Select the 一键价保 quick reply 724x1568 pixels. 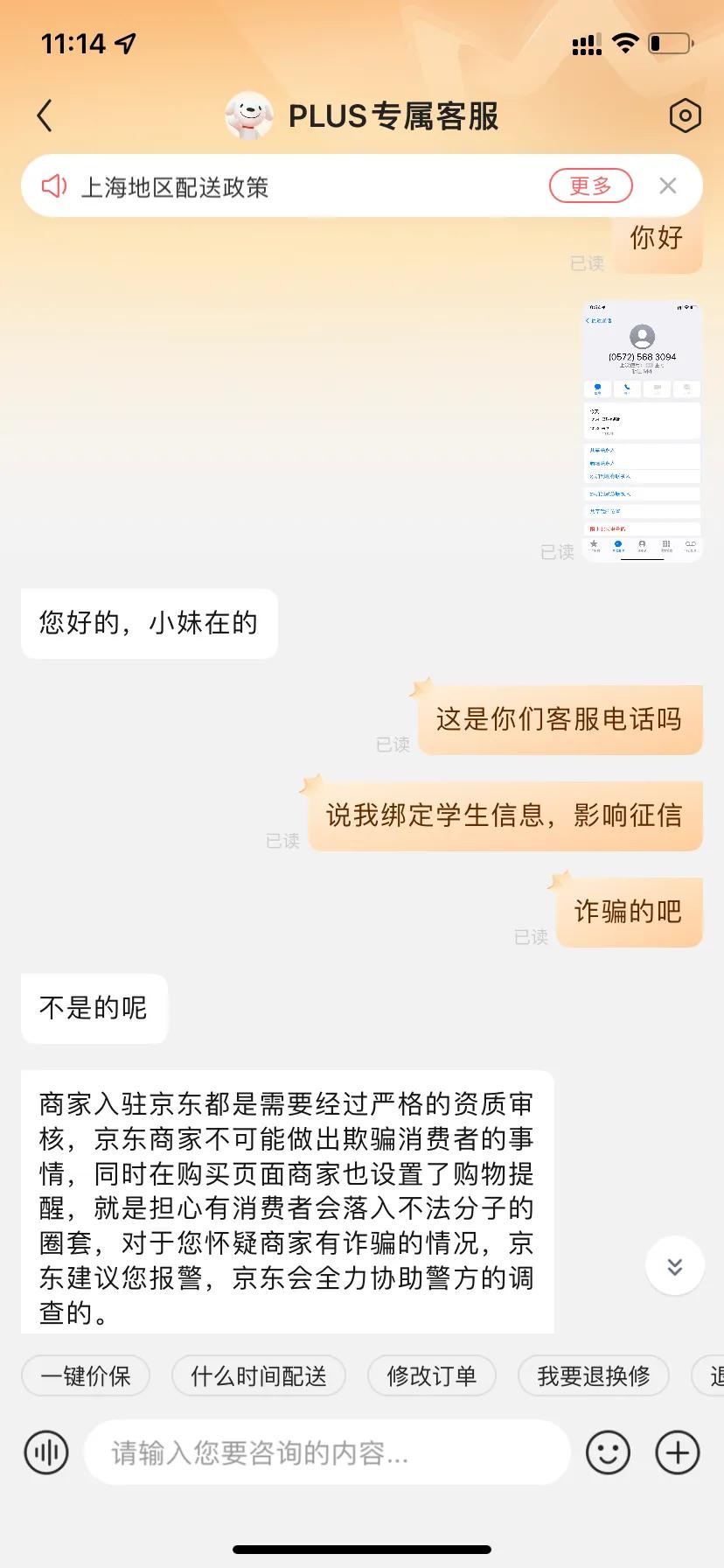[x=85, y=1375]
